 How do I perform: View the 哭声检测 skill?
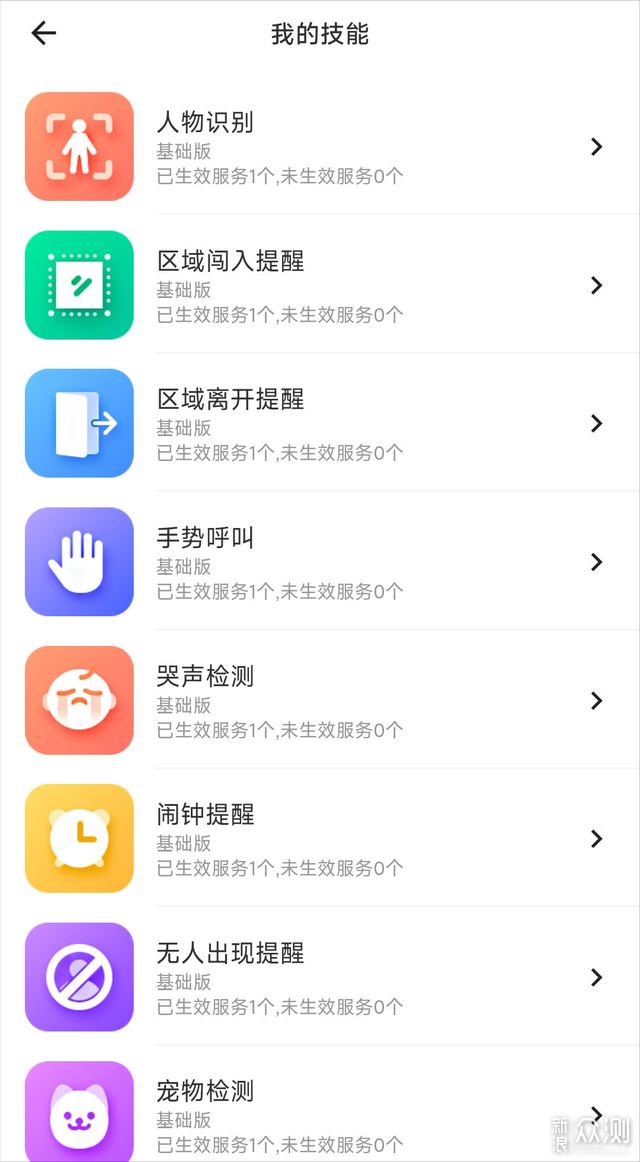click(x=320, y=700)
